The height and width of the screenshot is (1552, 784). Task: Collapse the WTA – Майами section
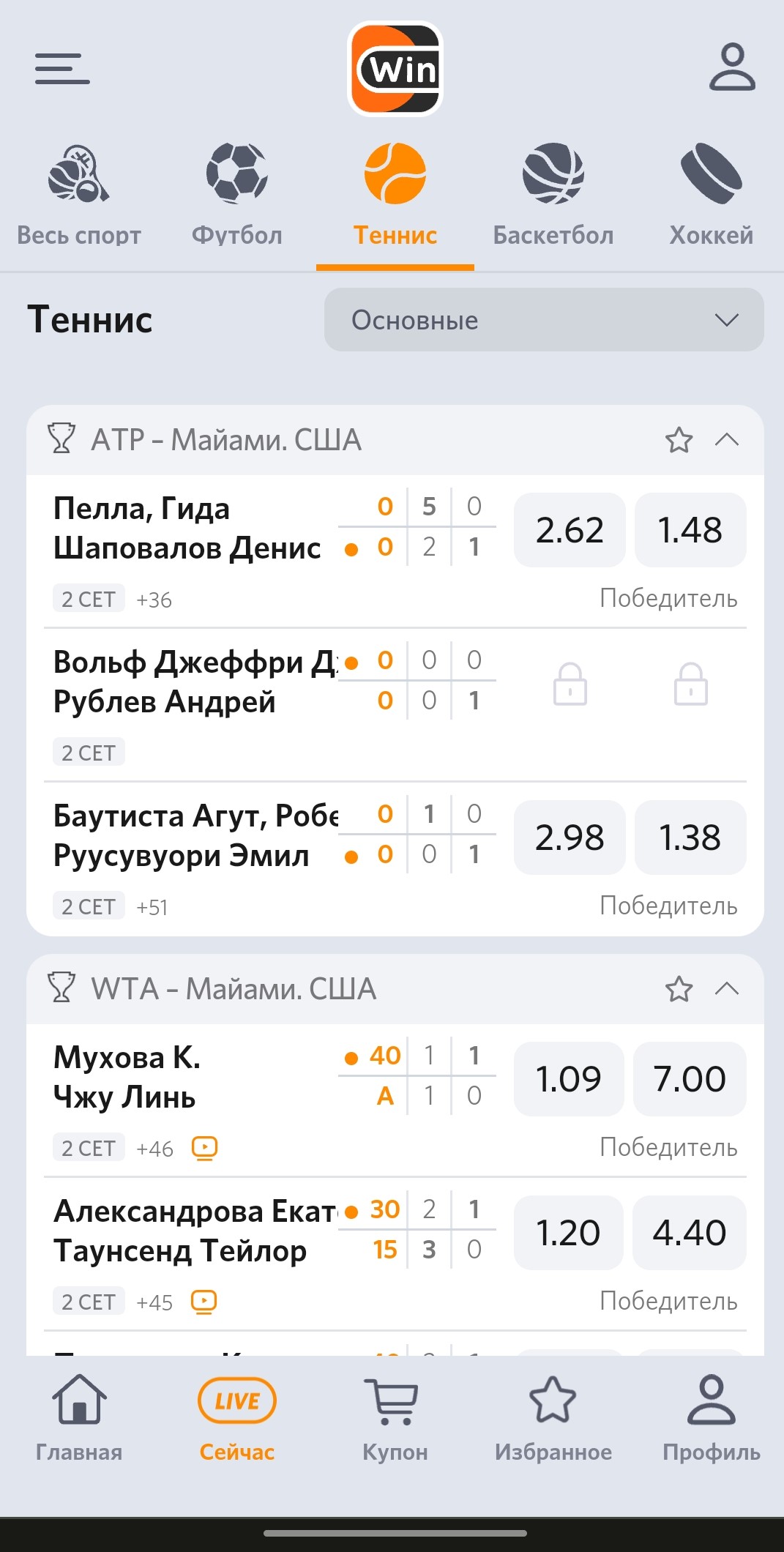point(727,989)
